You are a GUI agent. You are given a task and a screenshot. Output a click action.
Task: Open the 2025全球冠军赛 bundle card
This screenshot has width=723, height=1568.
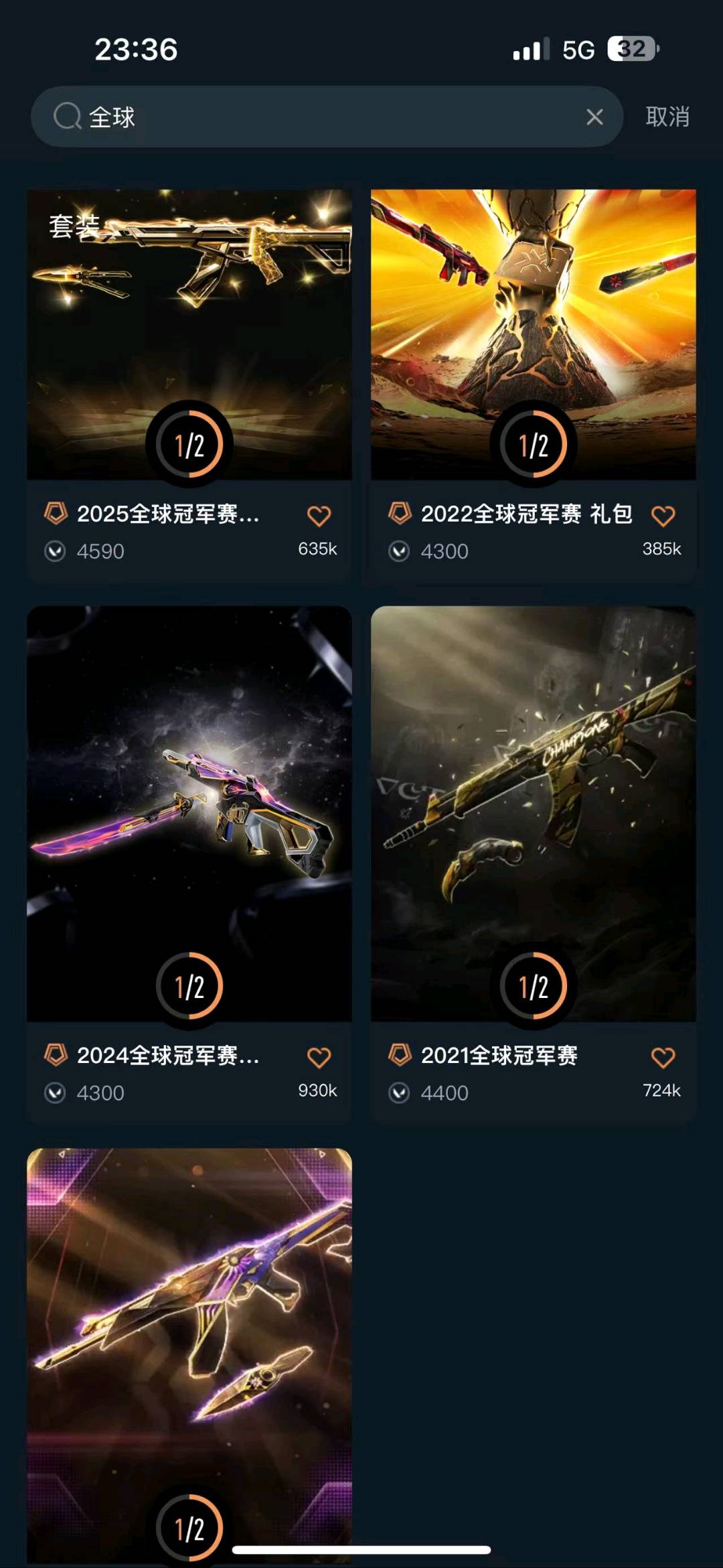[x=189, y=335]
